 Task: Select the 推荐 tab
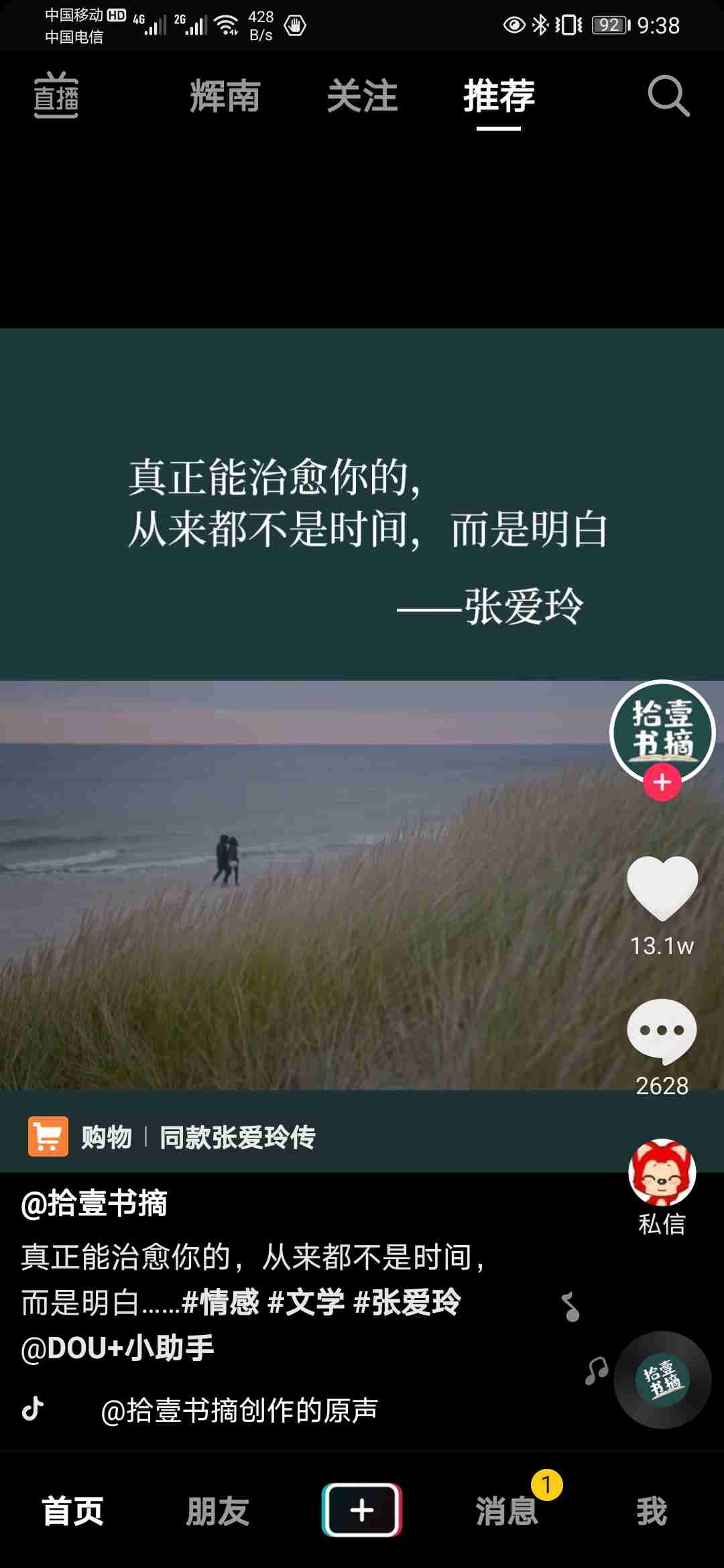point(499,95)
